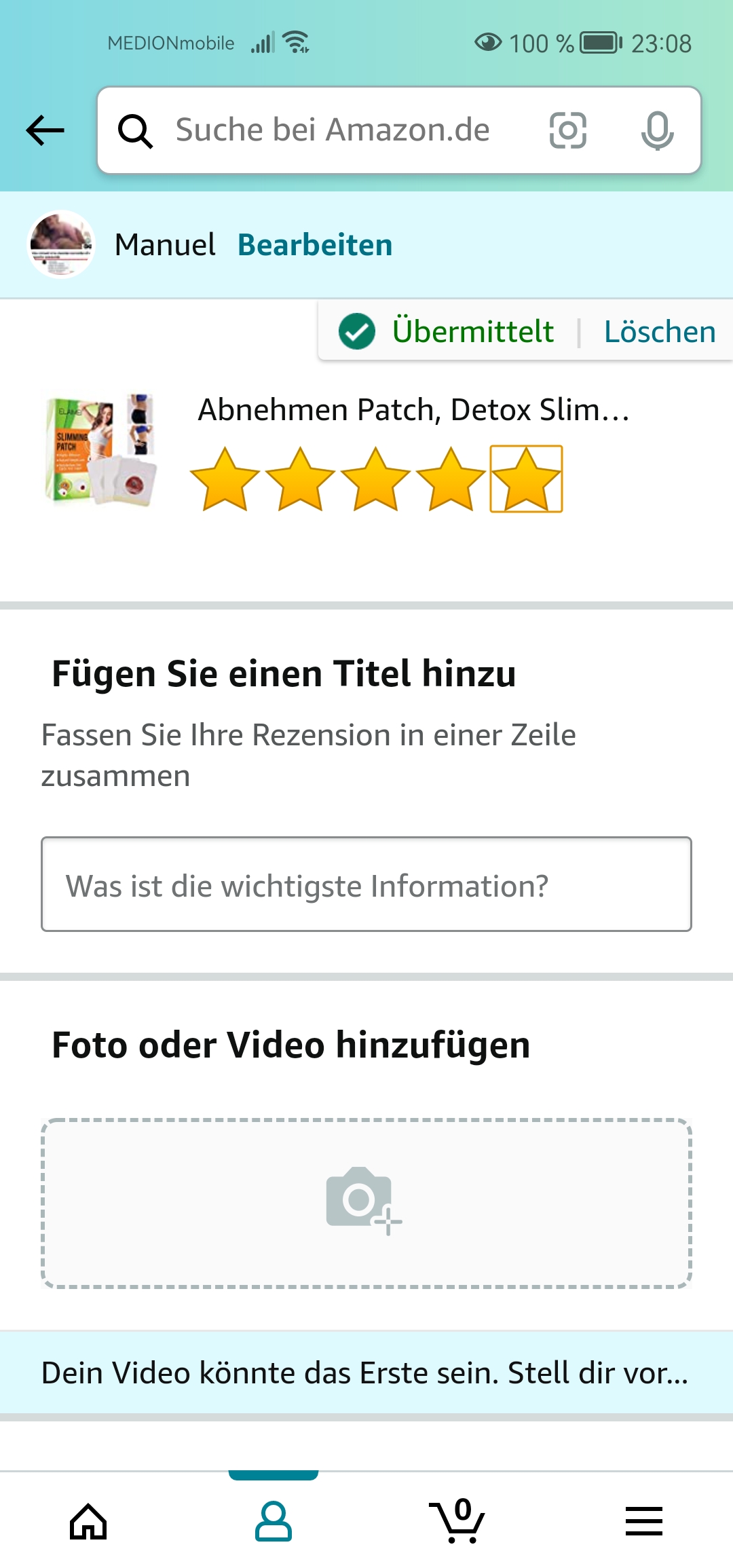The image size is (733, 1568).
Task: Tap Bearbeiten next to Manuel
Action: click(315, 245)
